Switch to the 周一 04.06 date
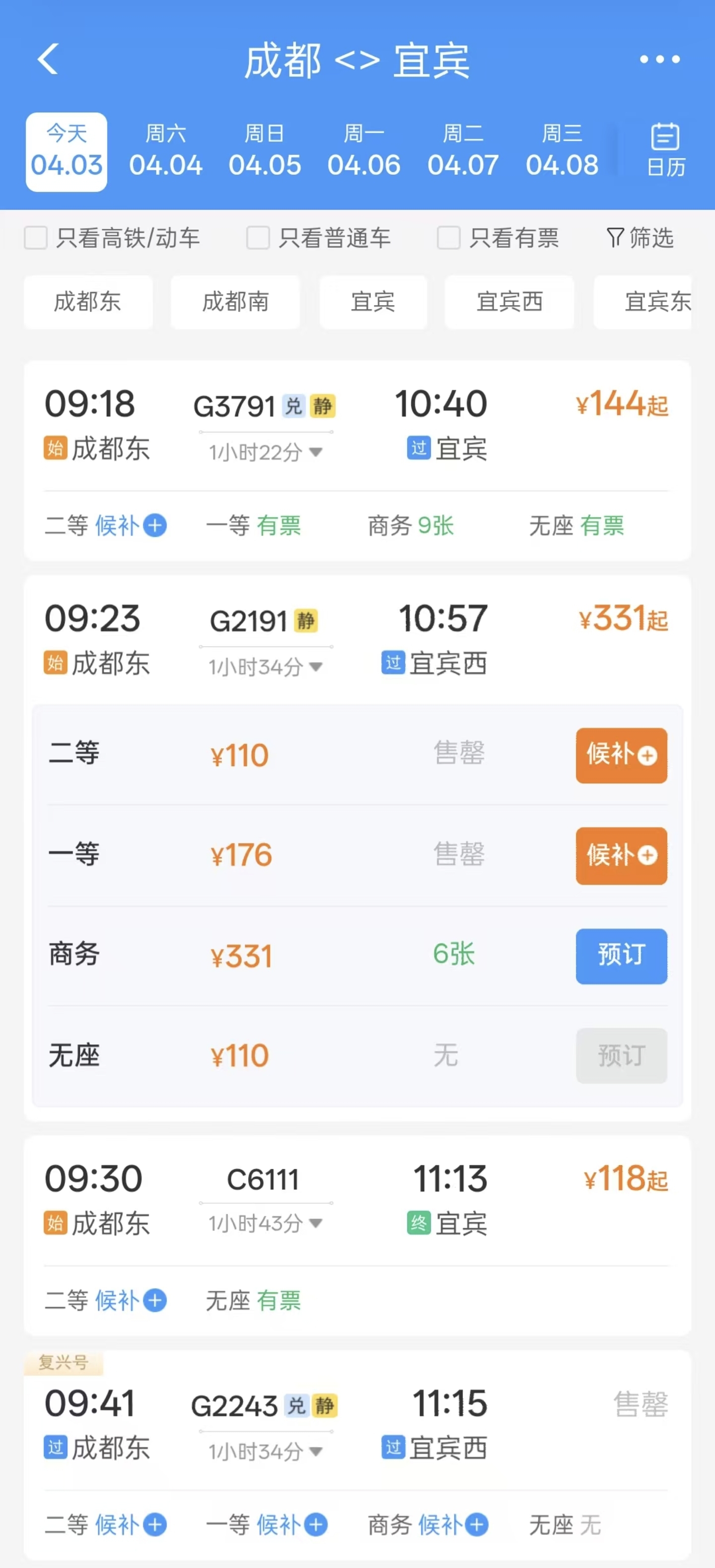This screenshot has height=1568, width=715. 364,151
